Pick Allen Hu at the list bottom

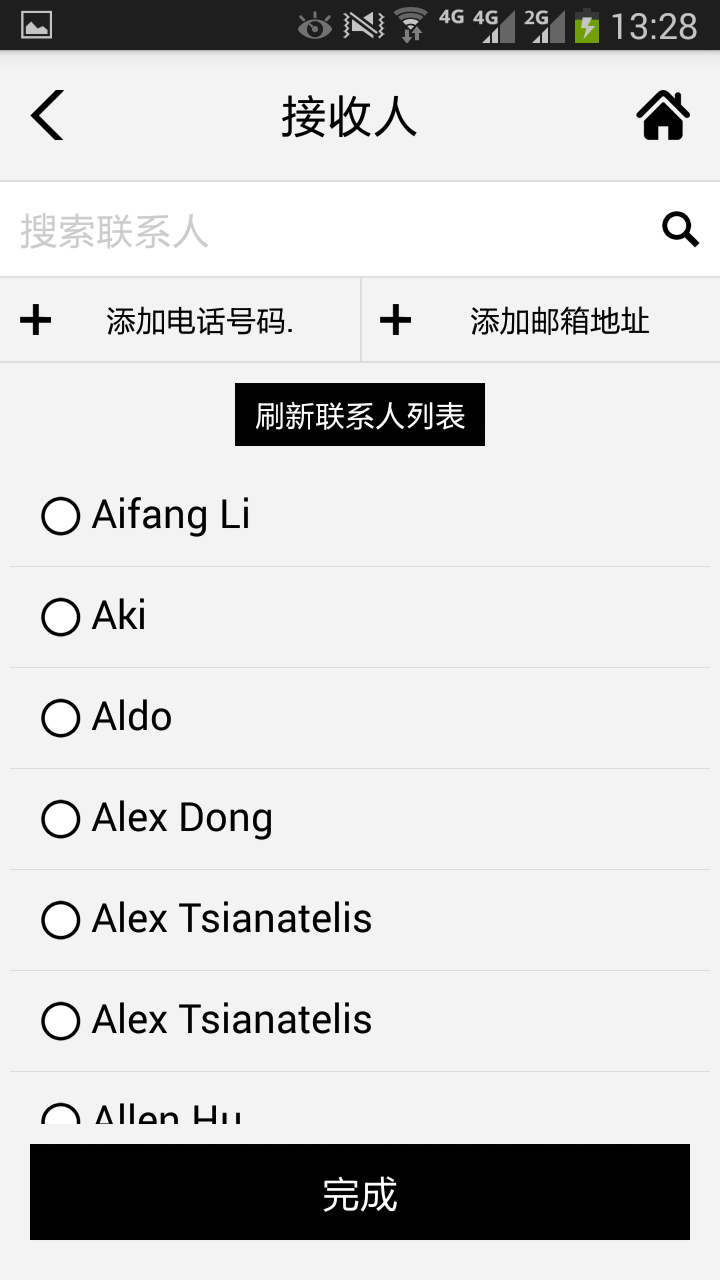[60, 1110]
